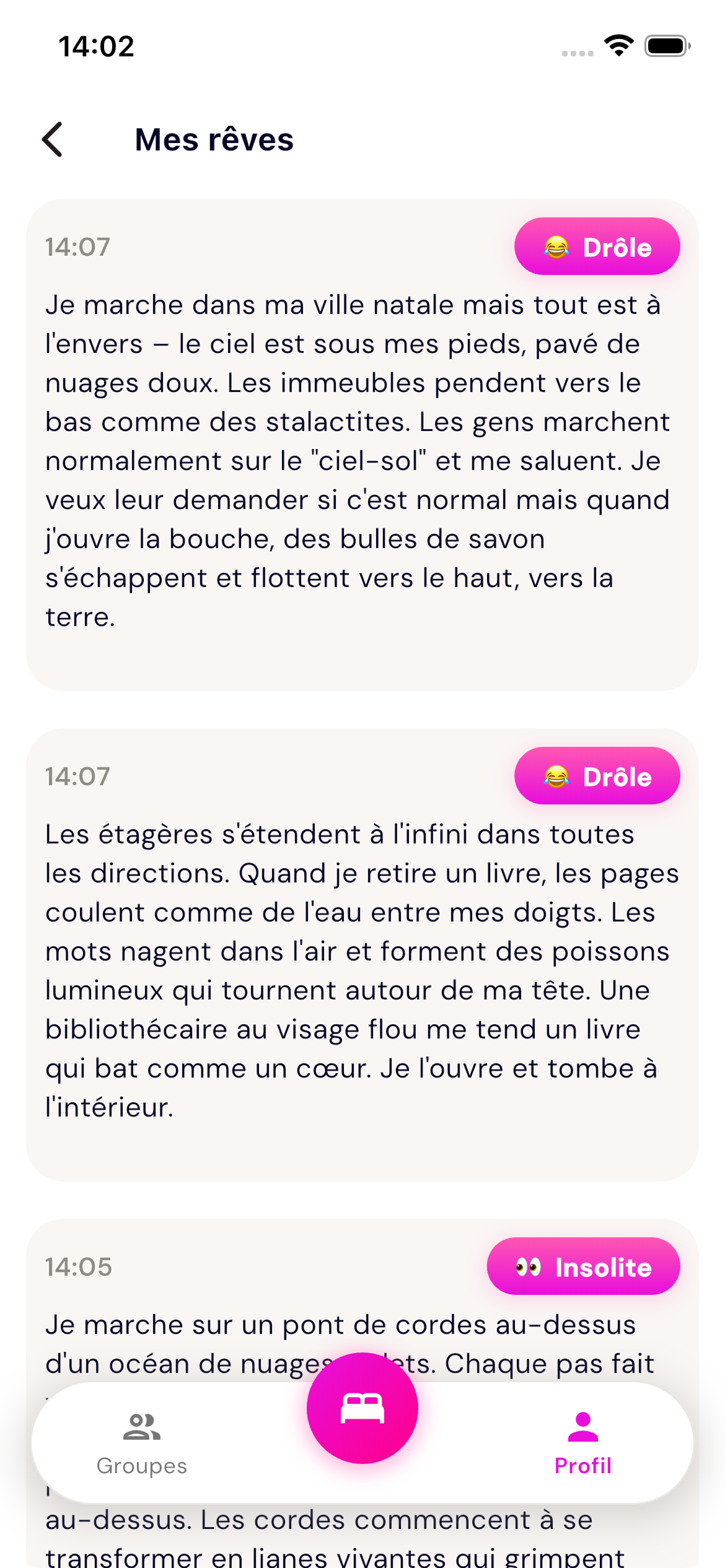Expand the infinite library dream card
The height and width of the screenshot is (1568, 725).
[362, 960]
